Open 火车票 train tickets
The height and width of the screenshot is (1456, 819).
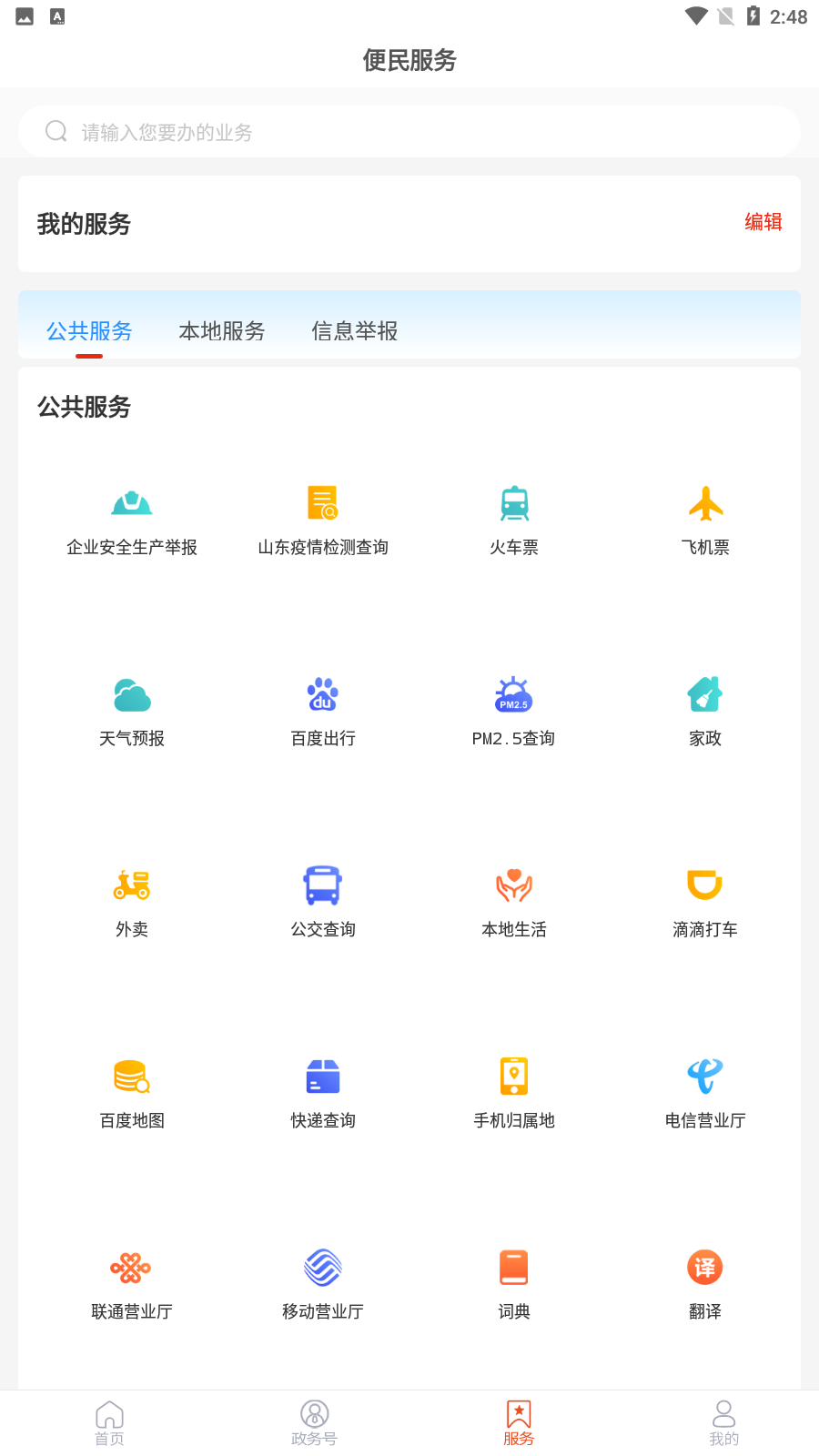point(514,521)
